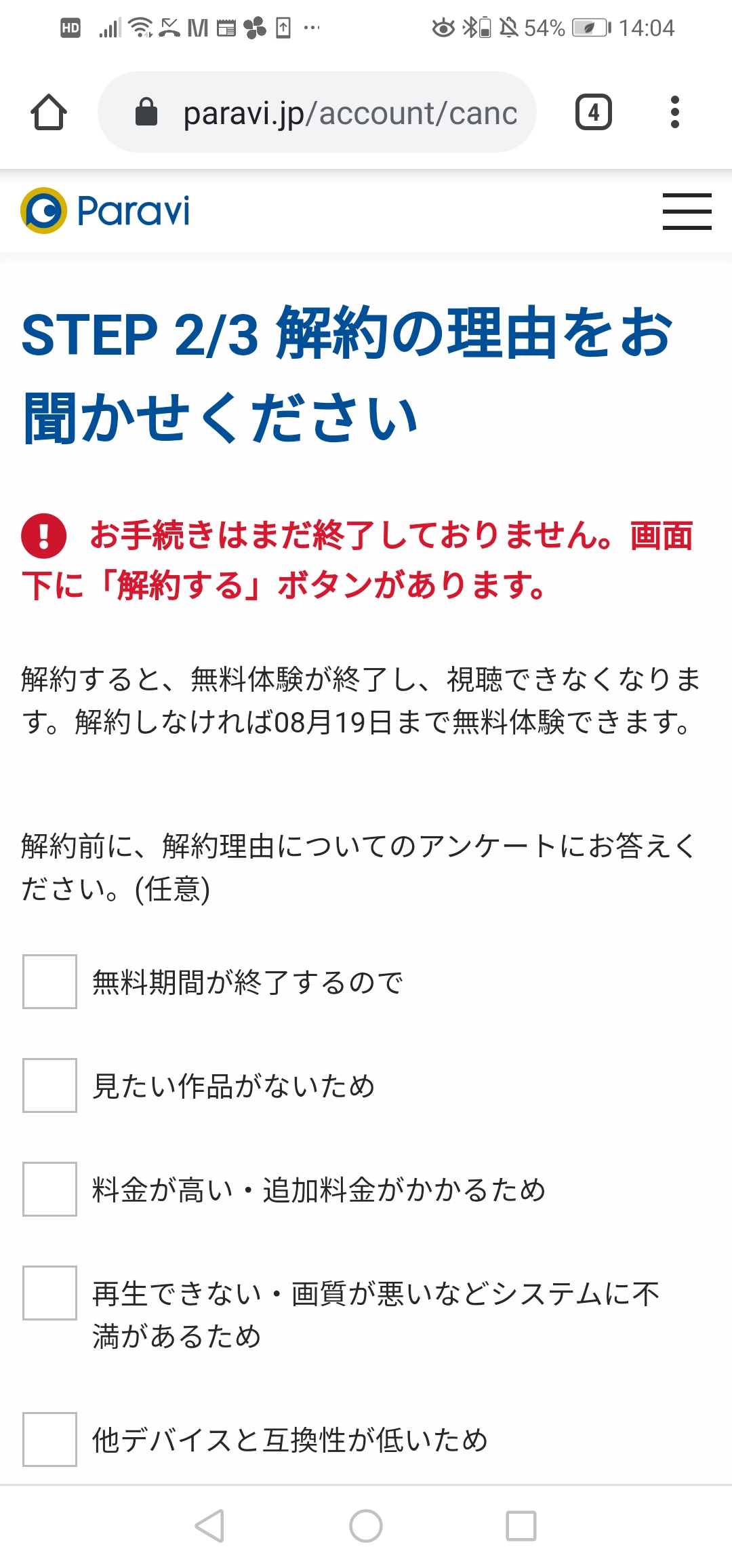Screen dimensions: 732x1568
Task: Open the browser overflow menu
Action: click(x=674, y=112)
